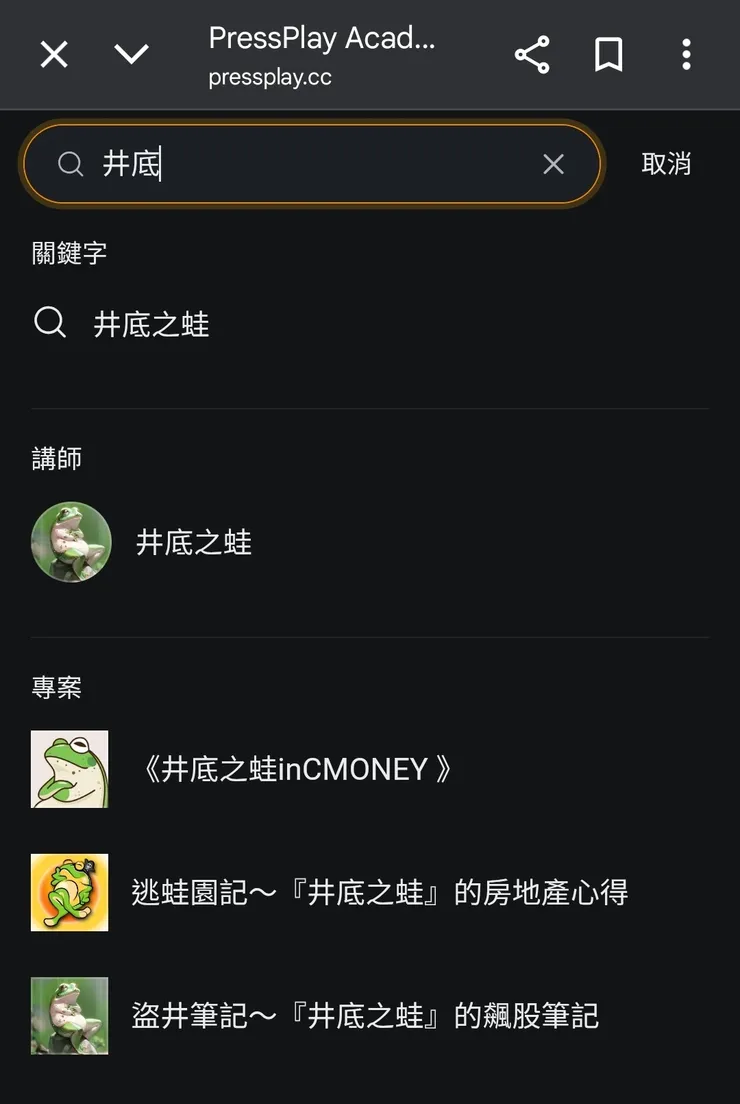Tap the search icon next to 井底之蛙 suggestion

pyautogui.click(x=50, y=322)
